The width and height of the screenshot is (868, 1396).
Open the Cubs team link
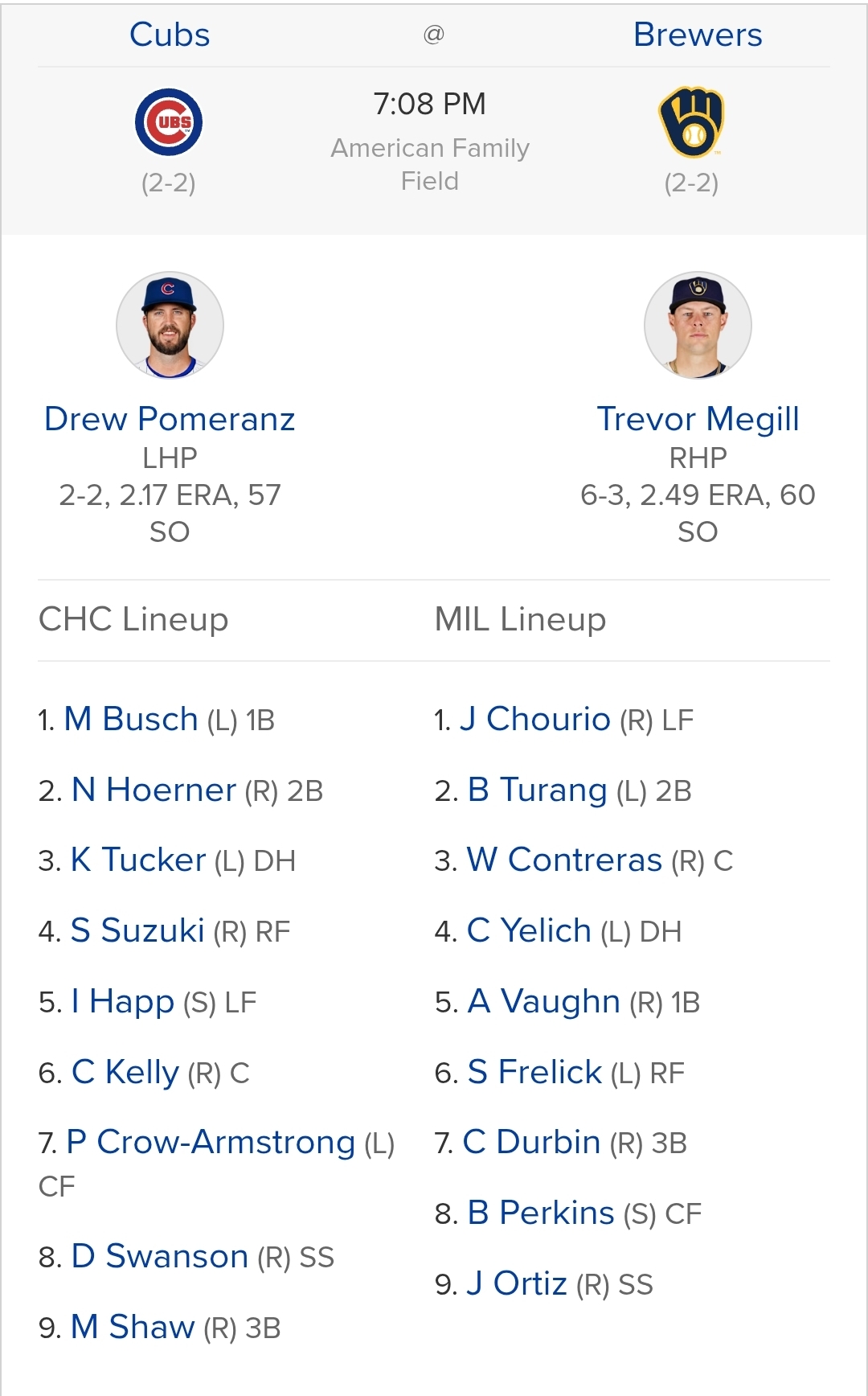170,35
